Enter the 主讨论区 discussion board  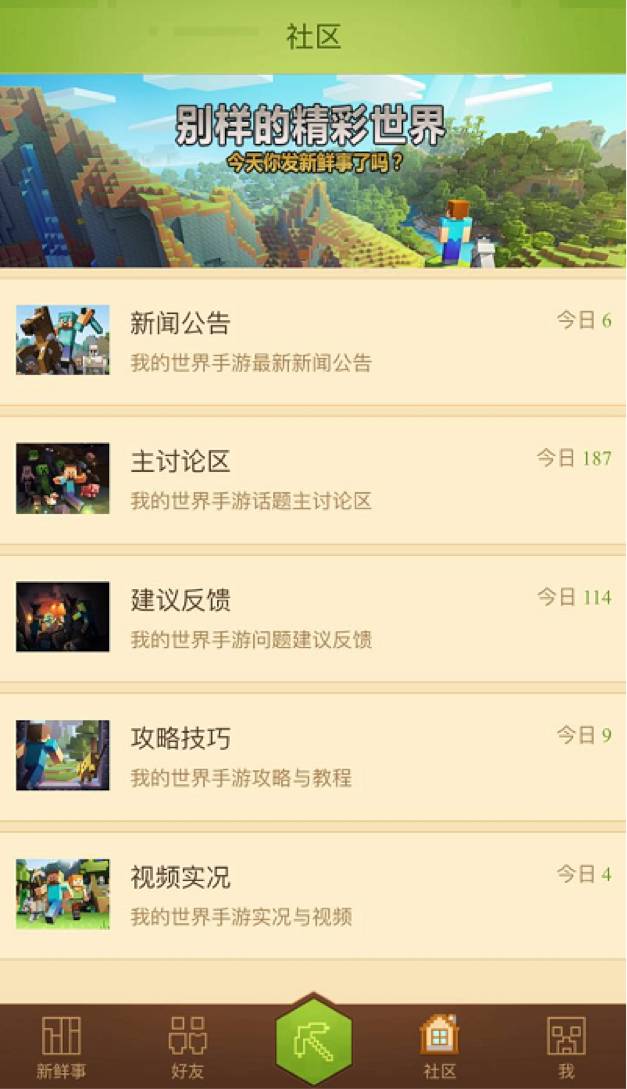click(x=313, y=480)
